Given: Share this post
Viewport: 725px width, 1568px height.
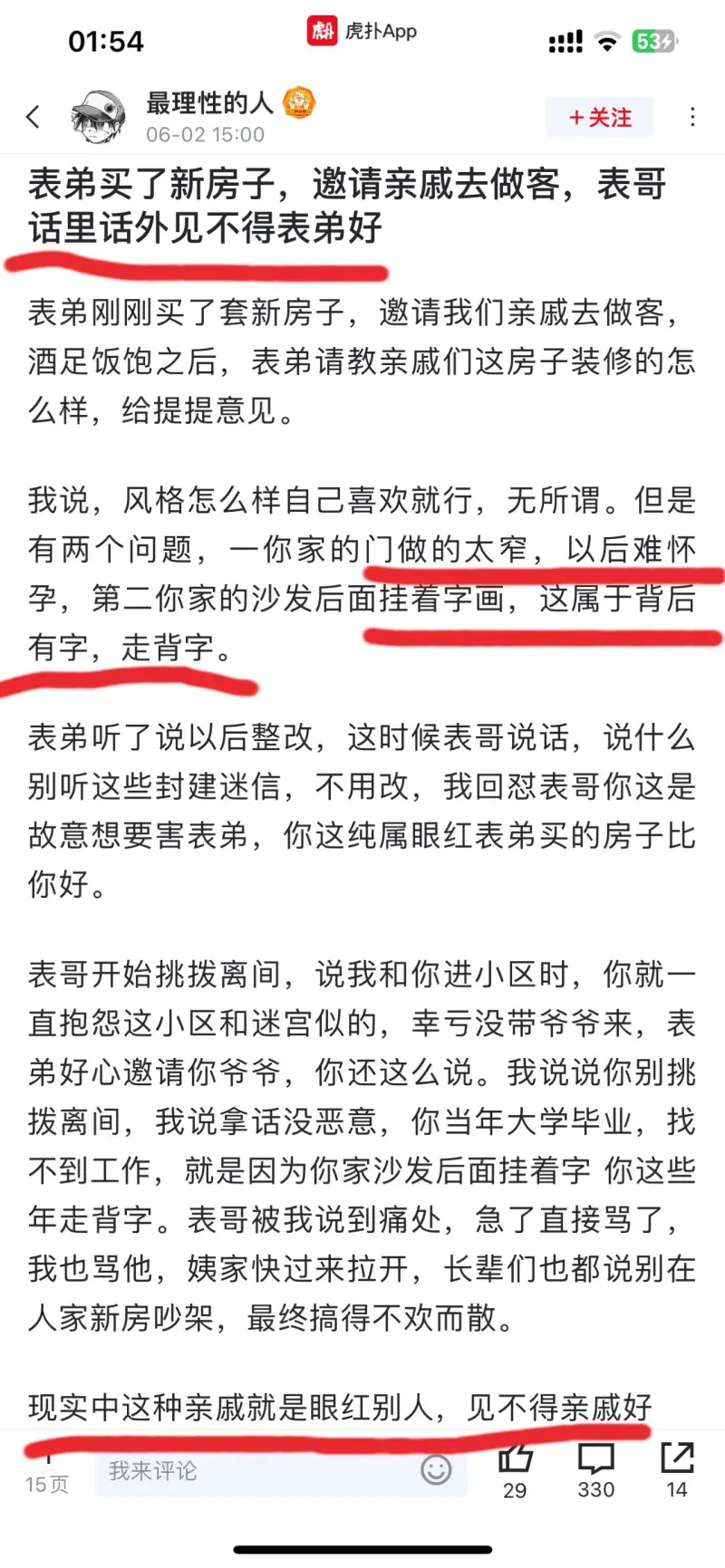Looking at the screenshot, I should (676, 1467).
